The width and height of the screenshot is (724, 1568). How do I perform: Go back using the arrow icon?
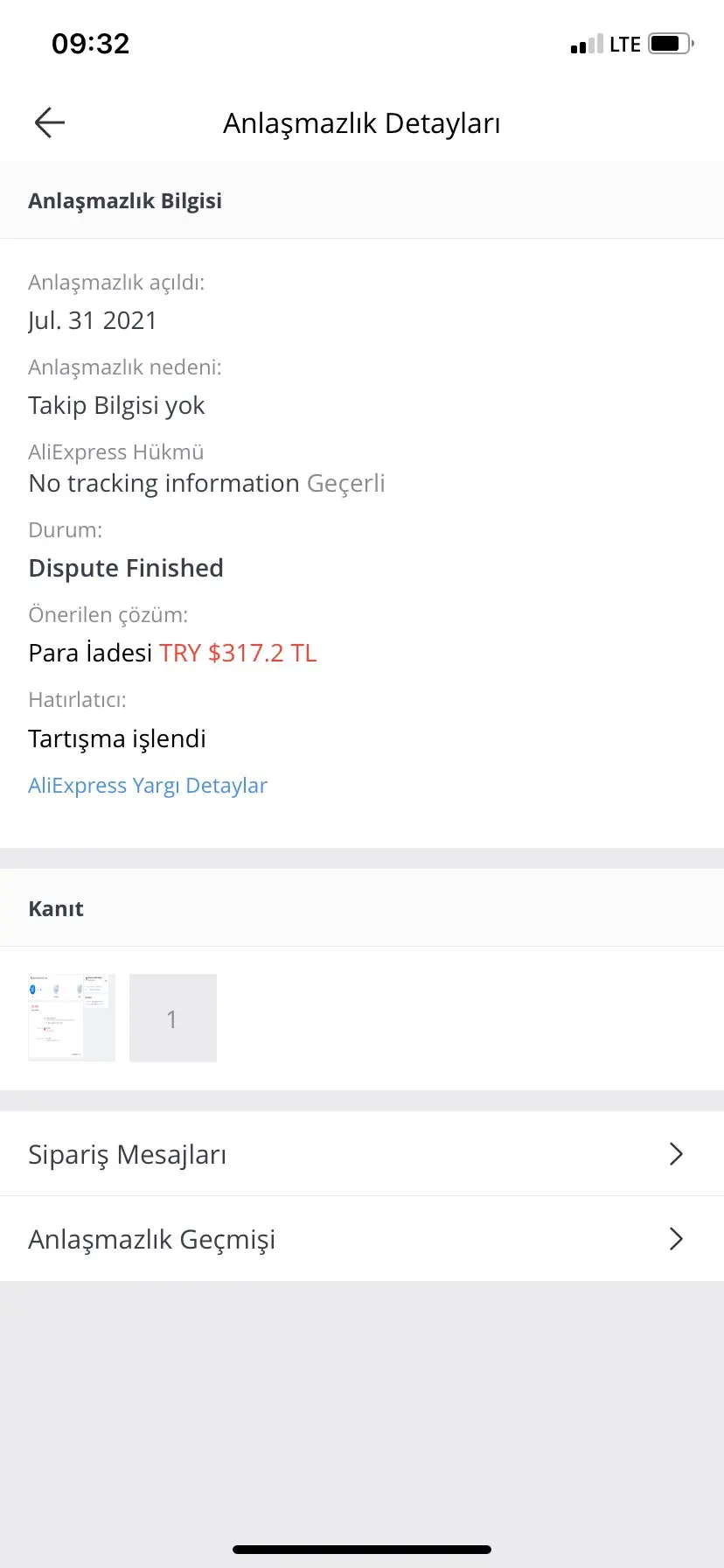[x=50, y=122]
